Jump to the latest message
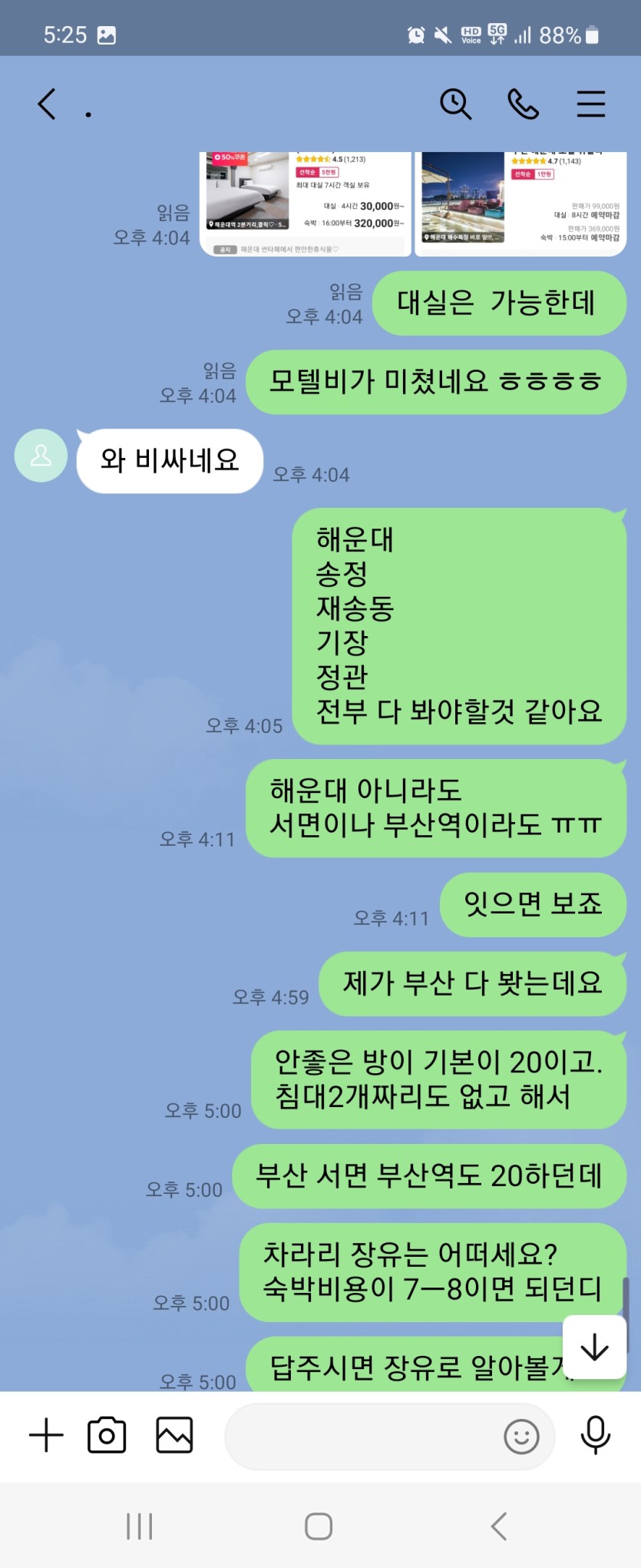 [594, 1348]
